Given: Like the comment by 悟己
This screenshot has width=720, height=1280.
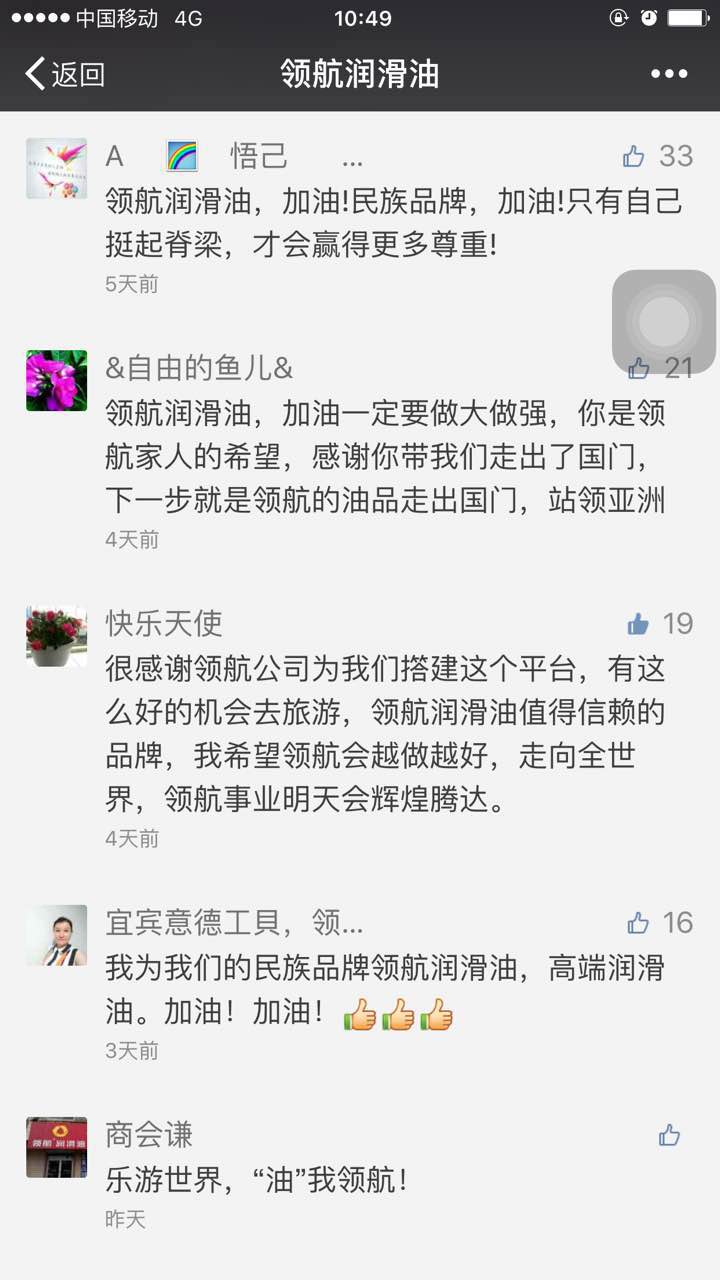Looking at the screenshot, I should pos(634,156).
